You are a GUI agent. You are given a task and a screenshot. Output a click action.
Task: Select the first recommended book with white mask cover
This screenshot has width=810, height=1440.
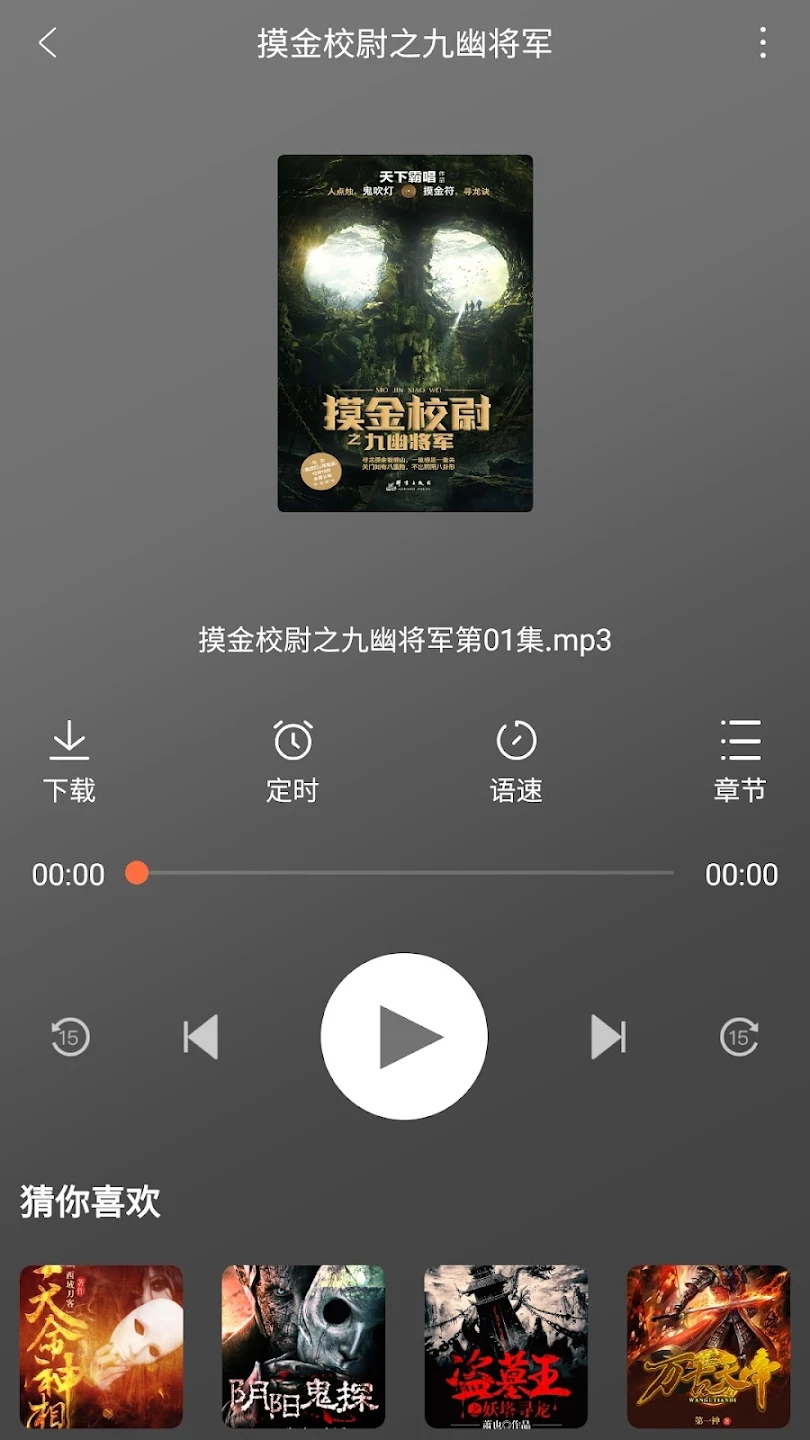[x=101, y=1346]
